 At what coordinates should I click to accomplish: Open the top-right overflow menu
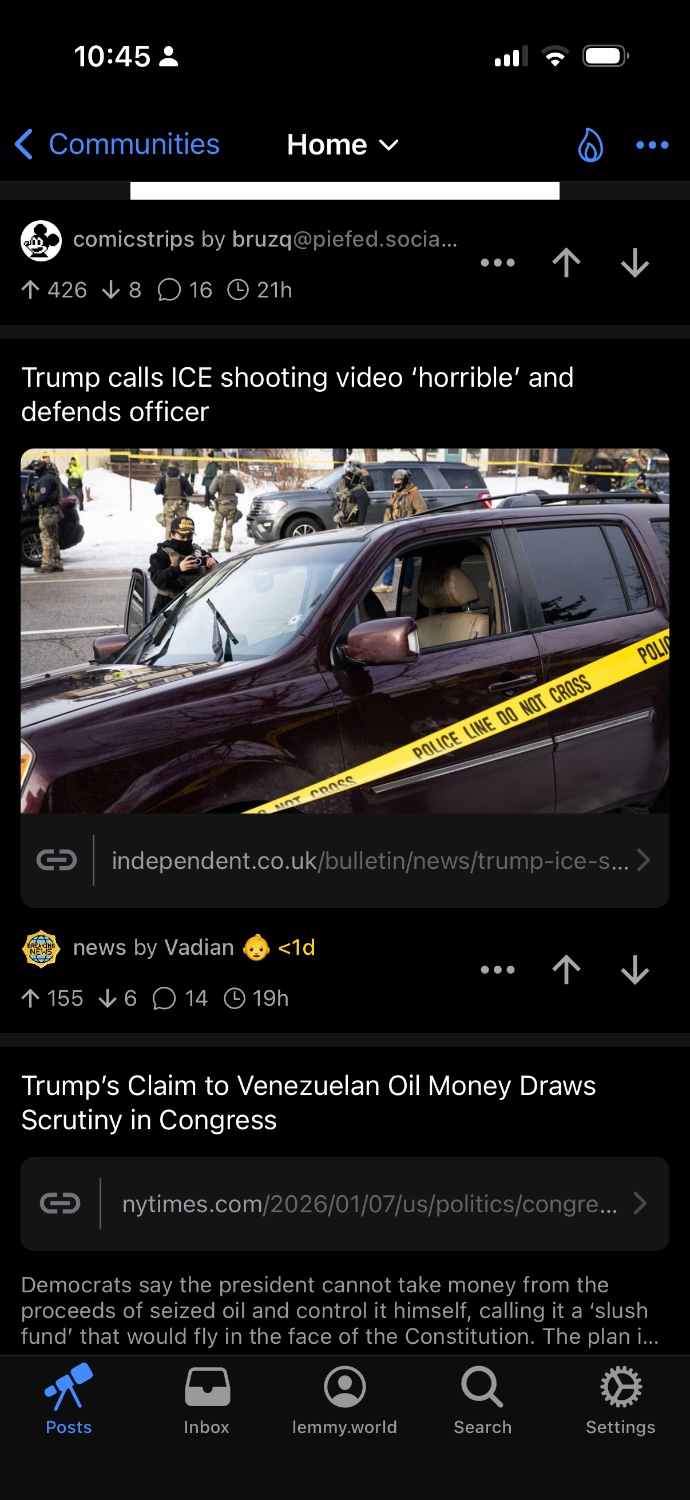pos(652,146)
